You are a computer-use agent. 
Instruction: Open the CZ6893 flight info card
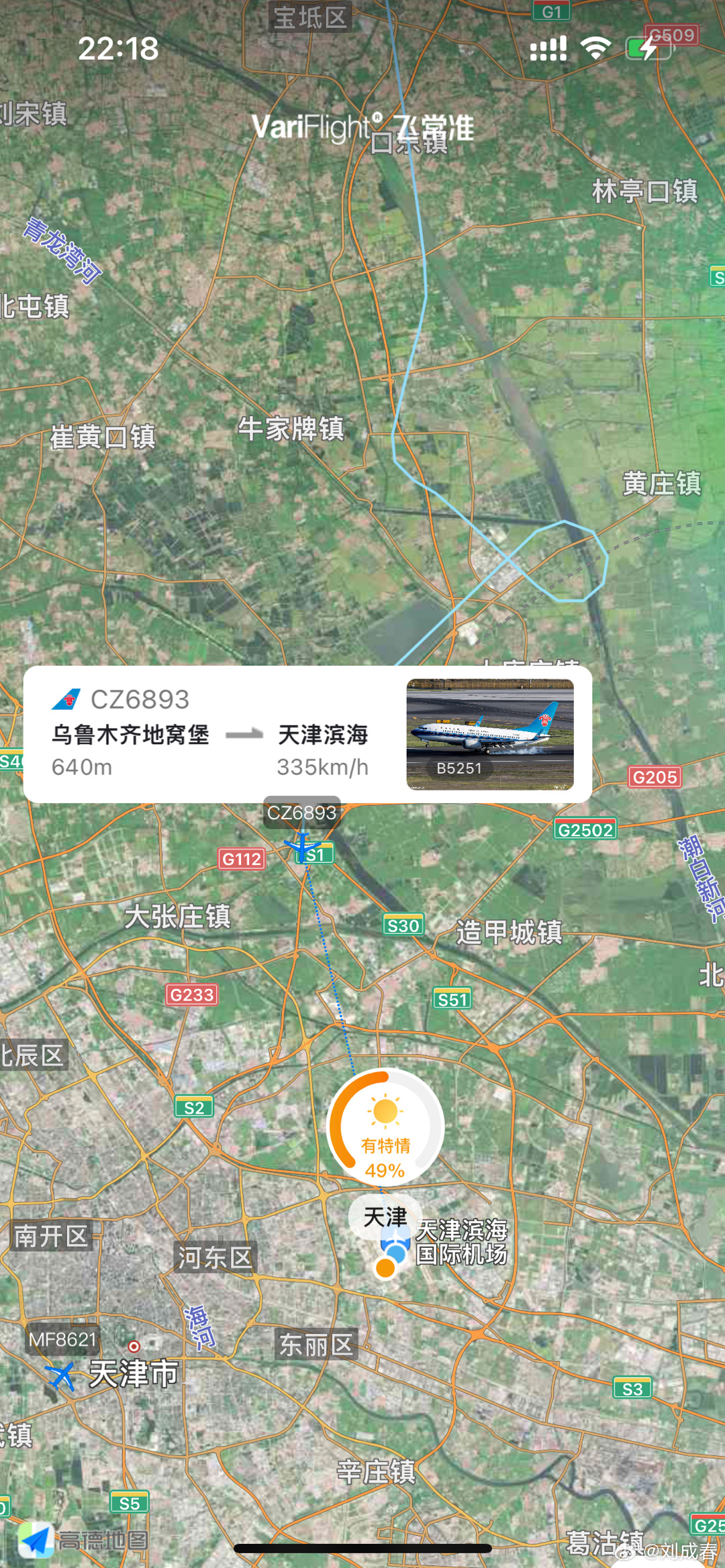click(215, 735)
